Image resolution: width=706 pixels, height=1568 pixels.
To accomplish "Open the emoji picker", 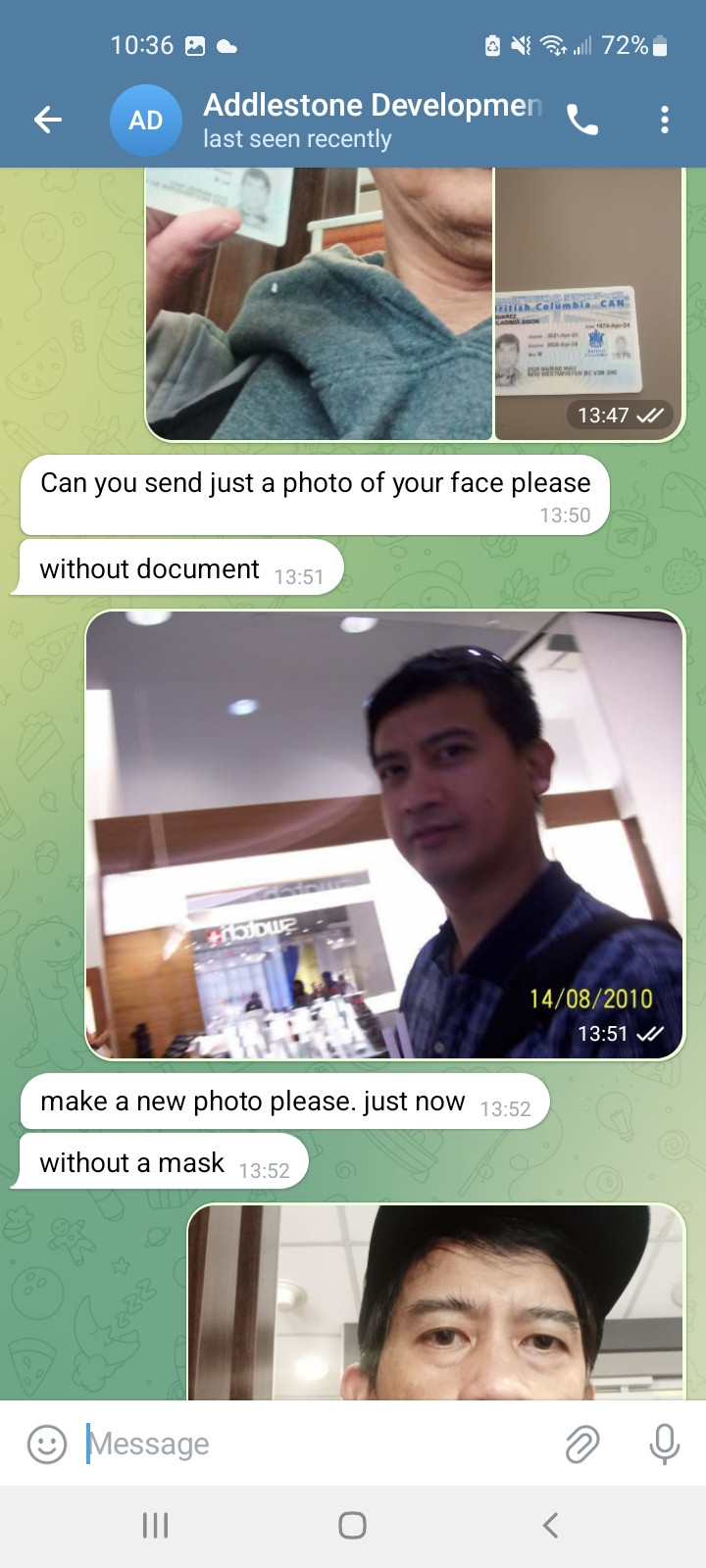I will coord(46,1444).
